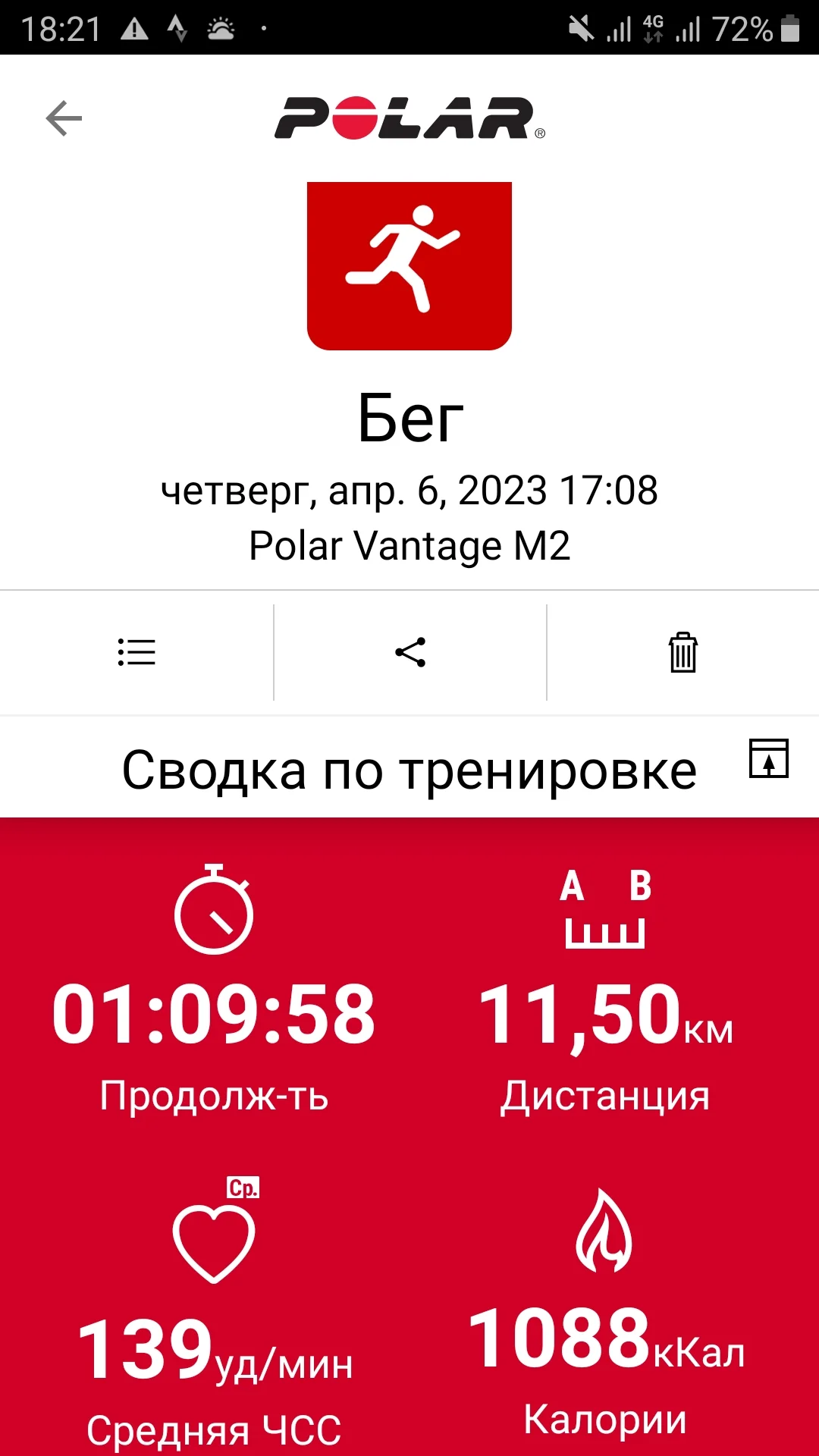The image size is (819, 1456).
Task: Share this running workout
Action: 410,652
